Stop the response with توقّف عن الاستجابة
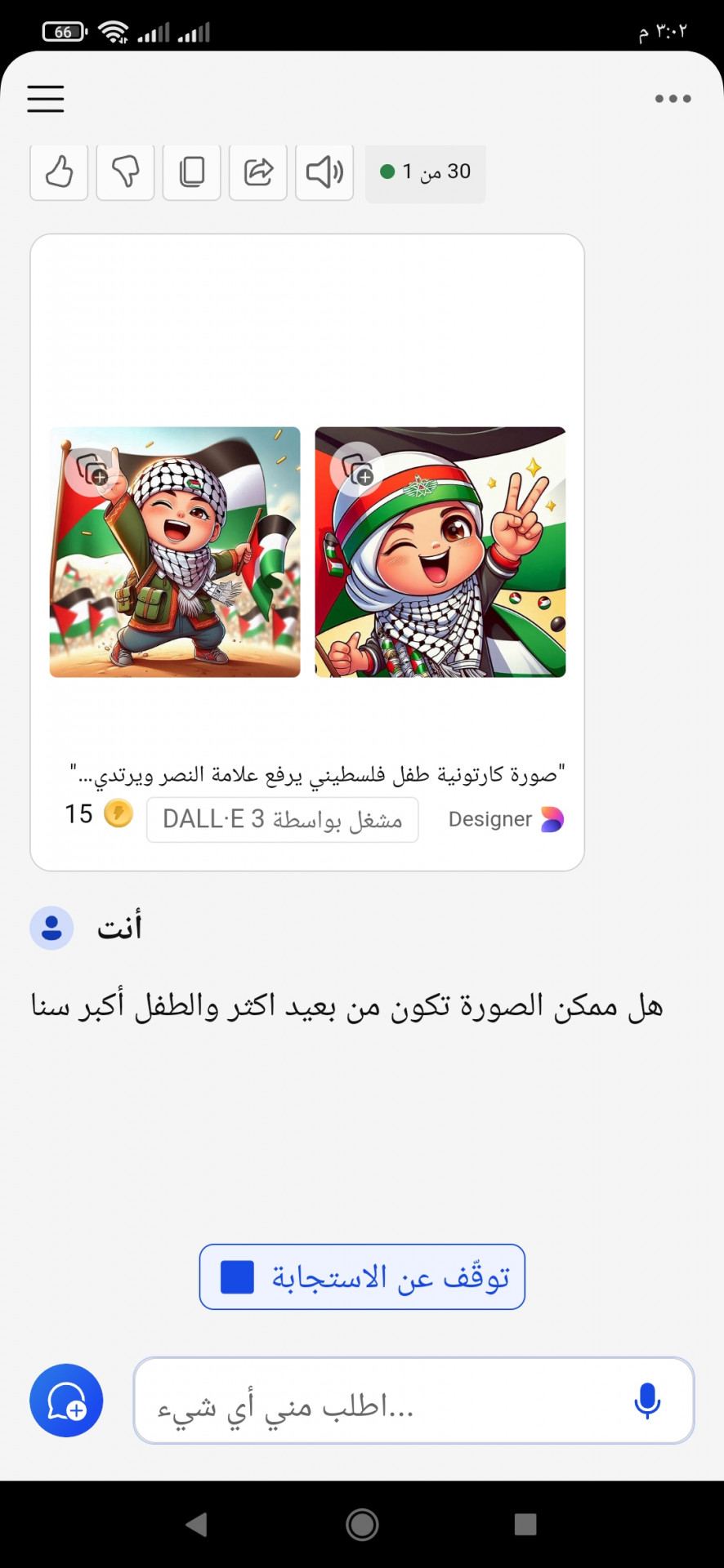This screenshot has width=724, height=1568. (x=362, y=1277)
